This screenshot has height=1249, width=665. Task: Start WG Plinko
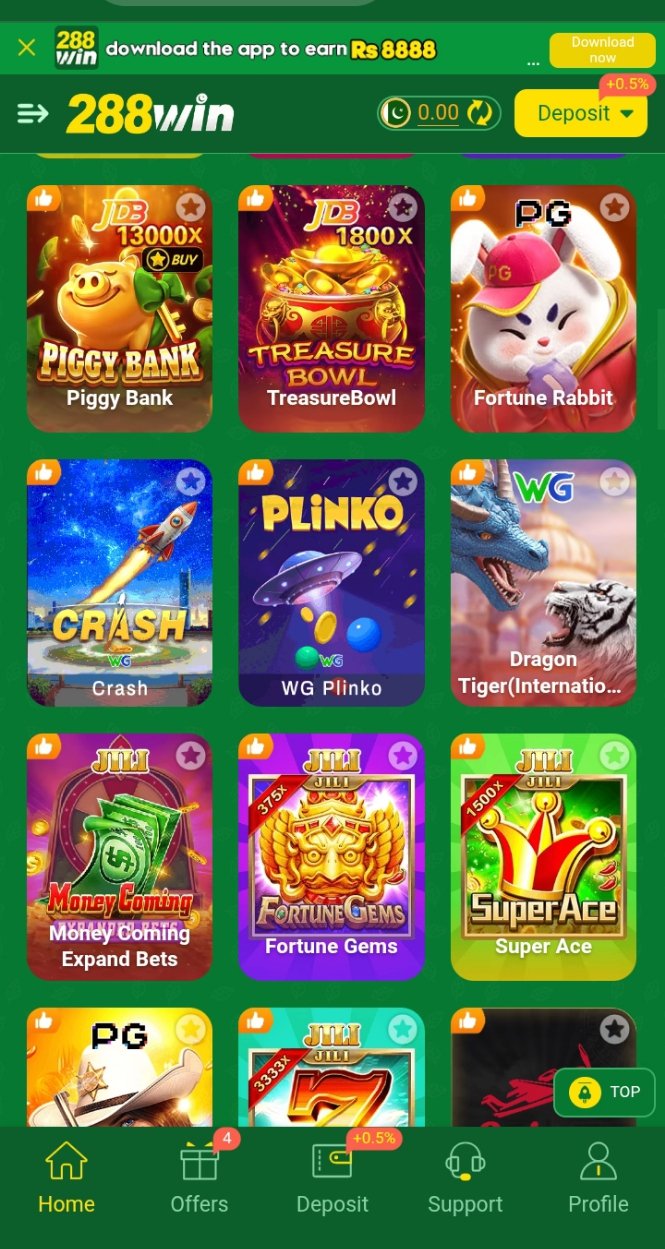(331, 582)
